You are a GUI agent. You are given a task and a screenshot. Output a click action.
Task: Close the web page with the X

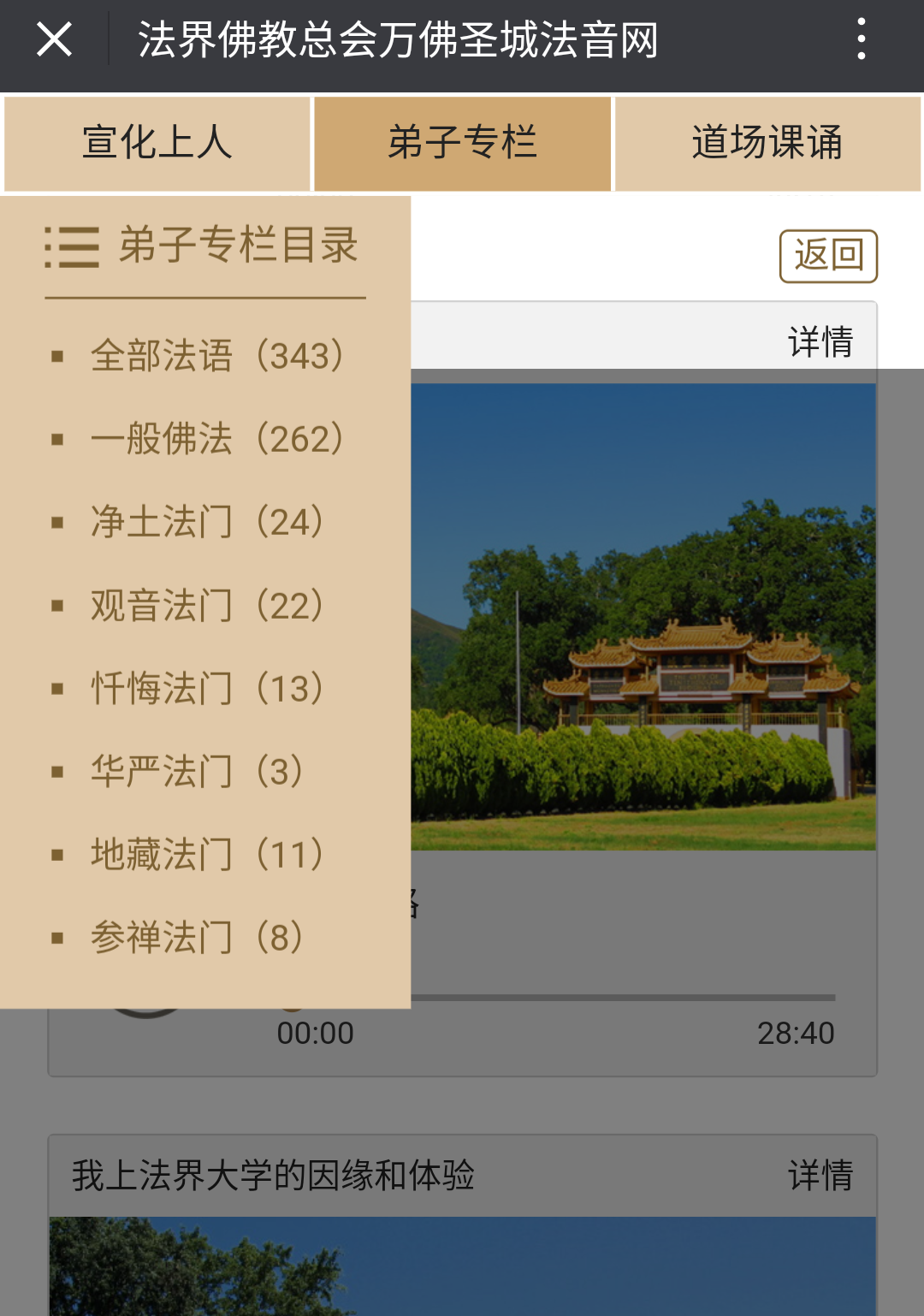click(x=54, y=39)
